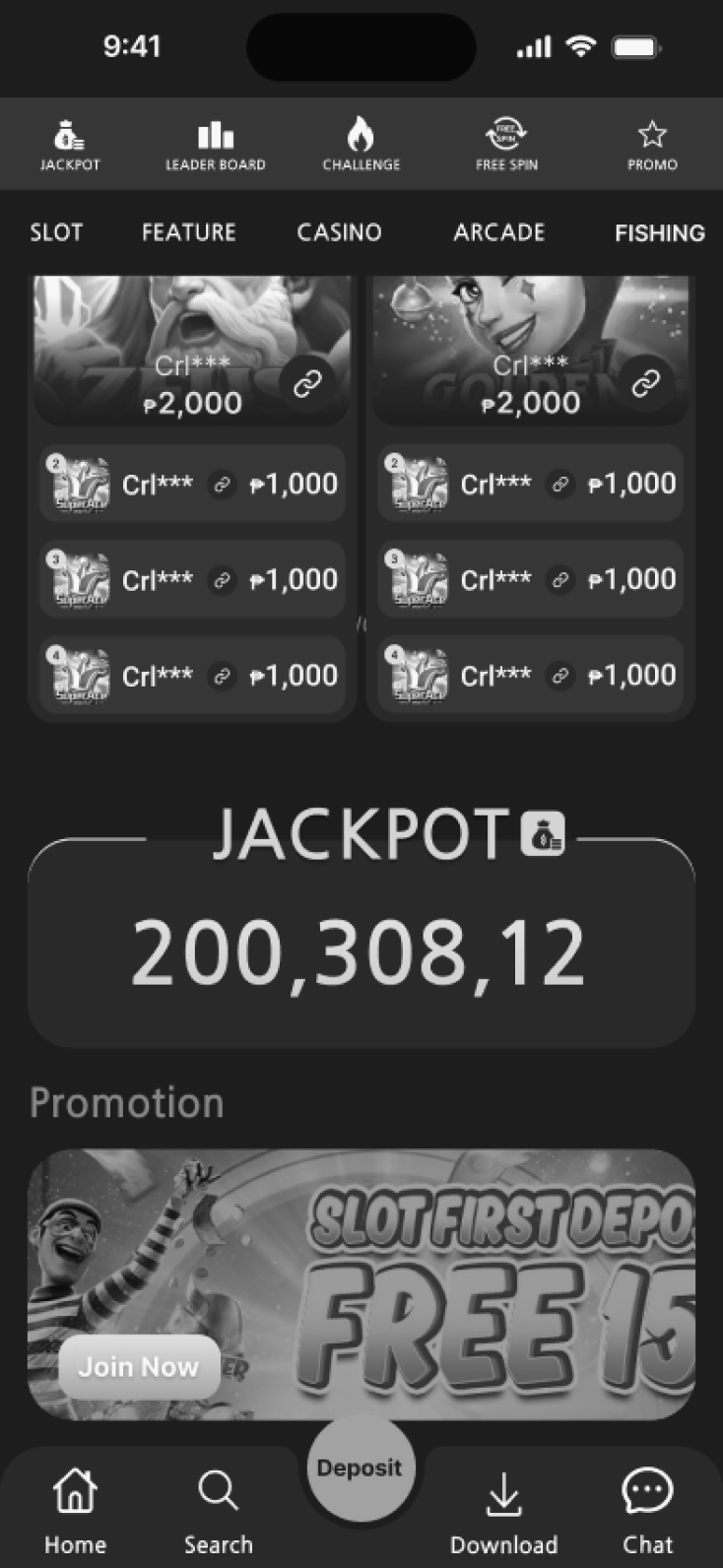The height and width of the screenshot is (1568, 723).
Task: Open the Free Spin section
Action: (x=506, y=145)
